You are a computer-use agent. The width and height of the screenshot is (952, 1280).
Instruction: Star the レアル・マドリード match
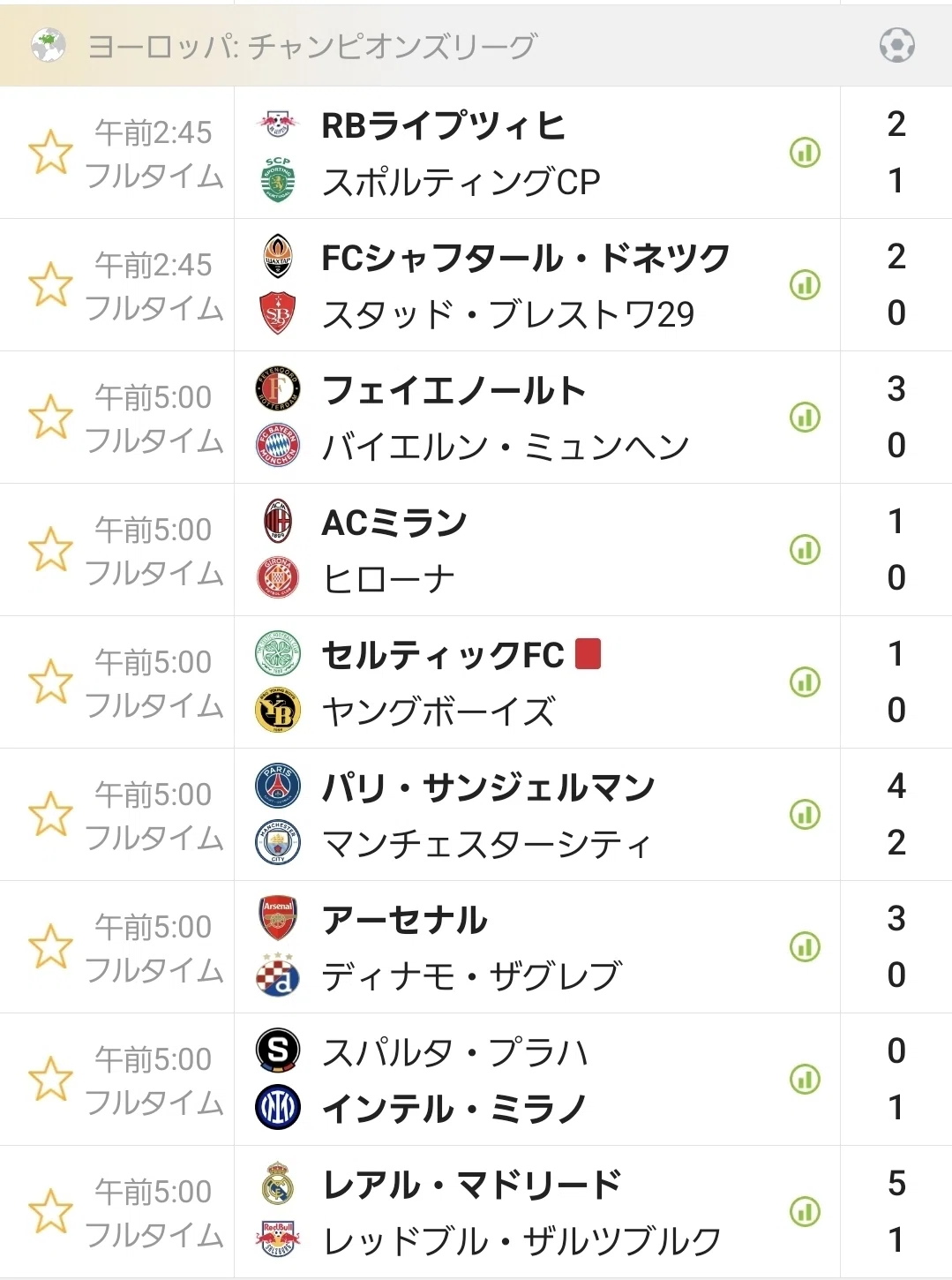pos(50,1212)
